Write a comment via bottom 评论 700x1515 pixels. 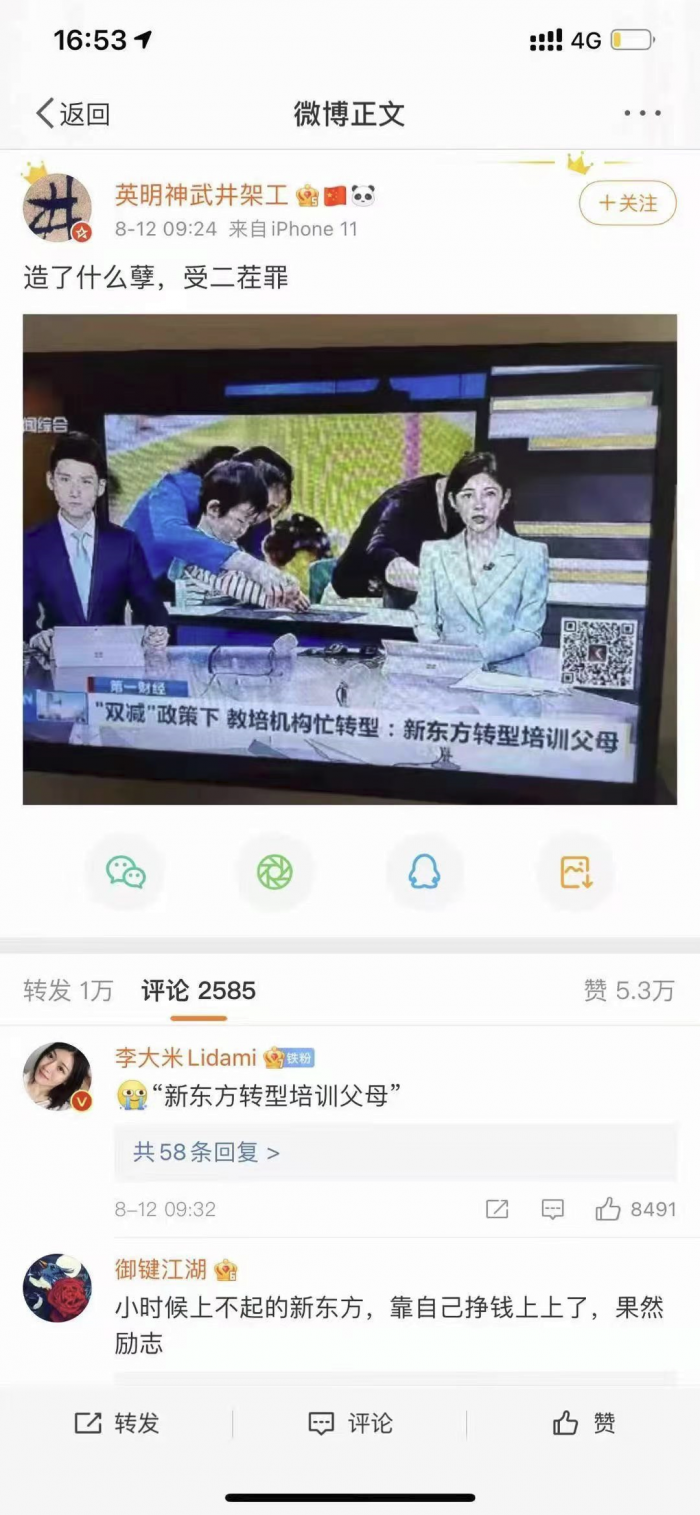coord(350,1423)
